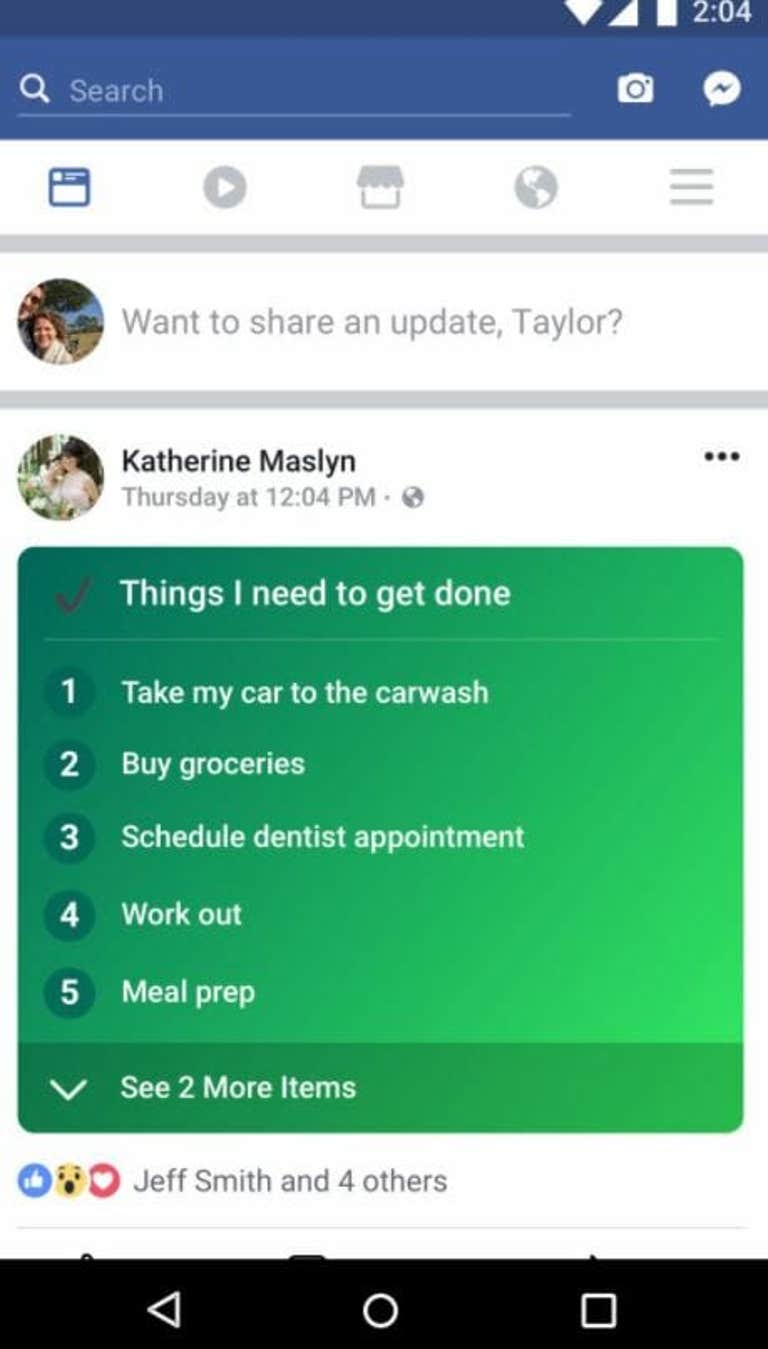768x1349 pixels.
Task: Go back with system back button
Action: [164, 1309]
